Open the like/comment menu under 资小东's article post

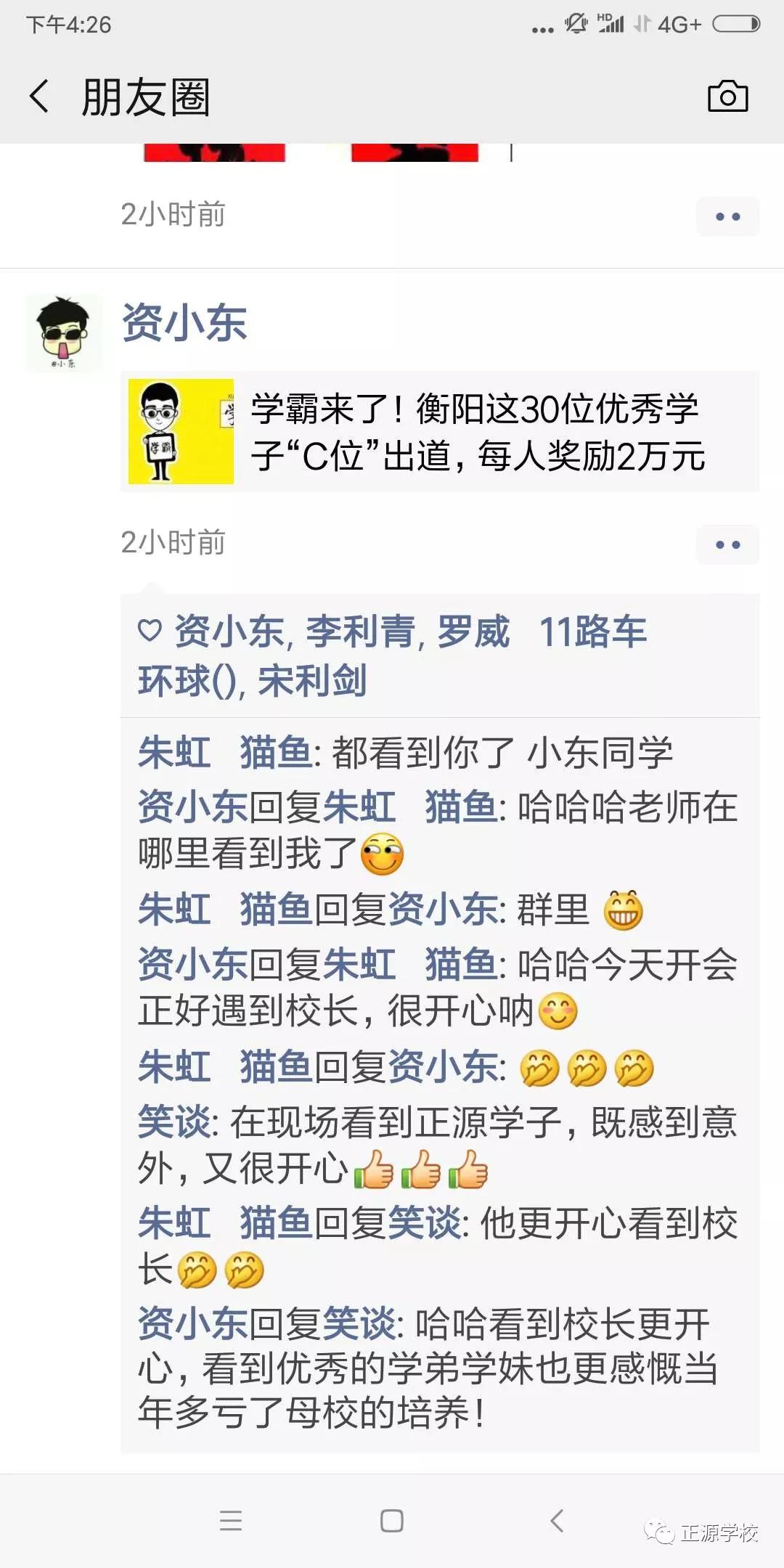727,544
